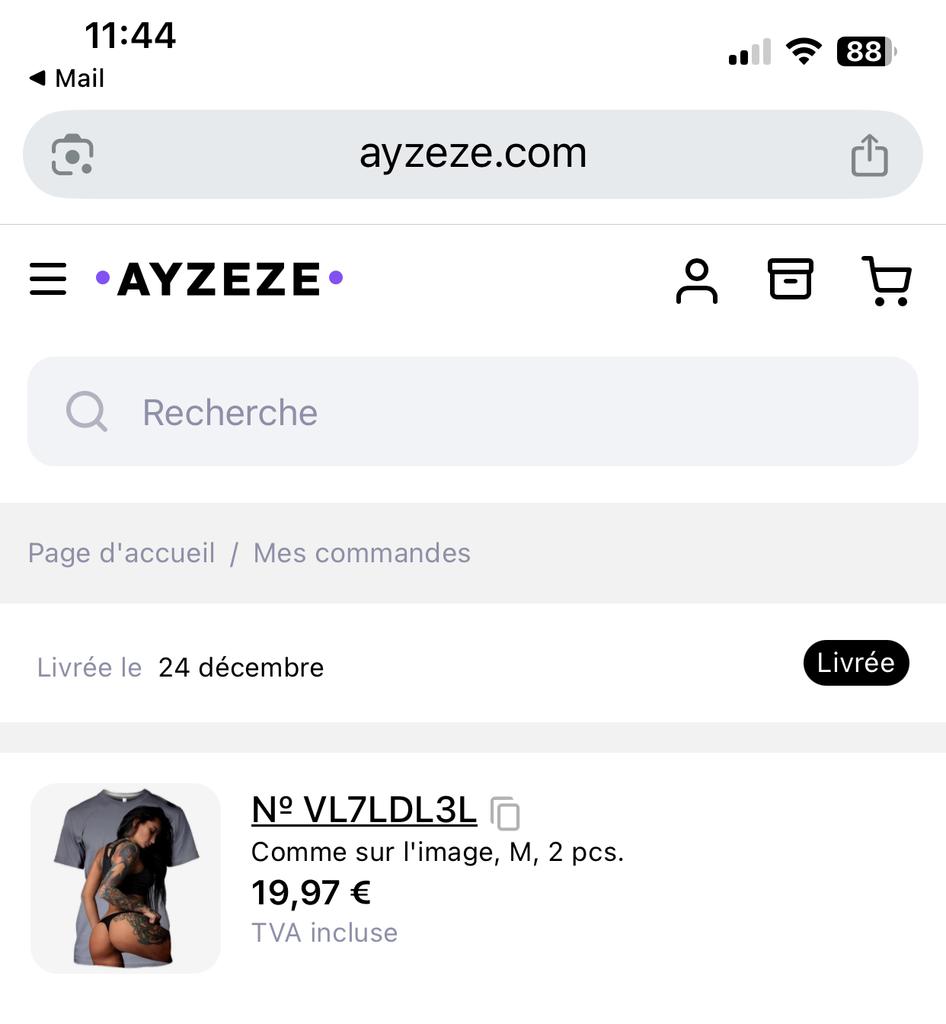Open order Nº VL7LDL3L details
Image resolution: width=946 pixels, height=1024 pixels.
click(x=364, y=810)
